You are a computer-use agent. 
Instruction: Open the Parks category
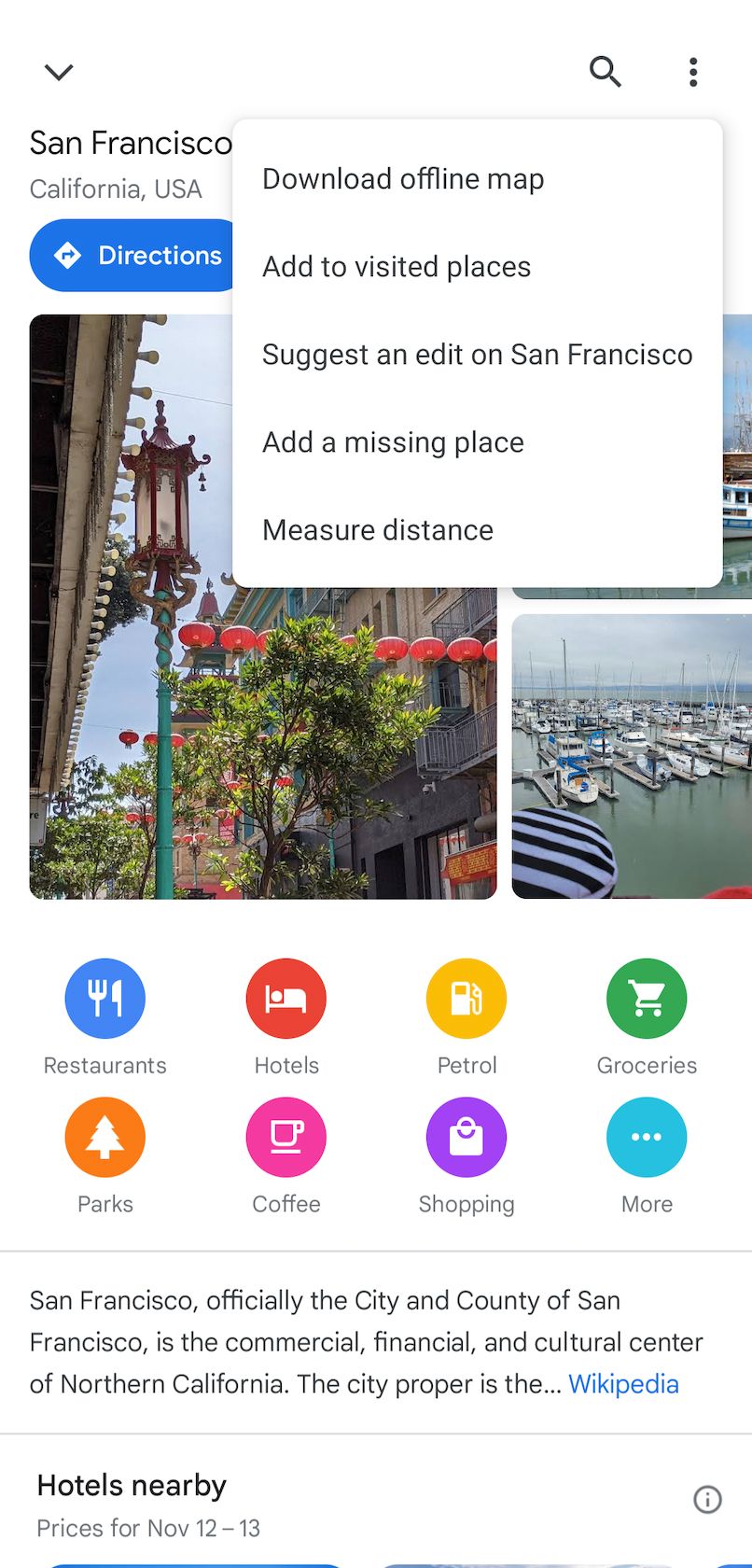[104, 1137]
